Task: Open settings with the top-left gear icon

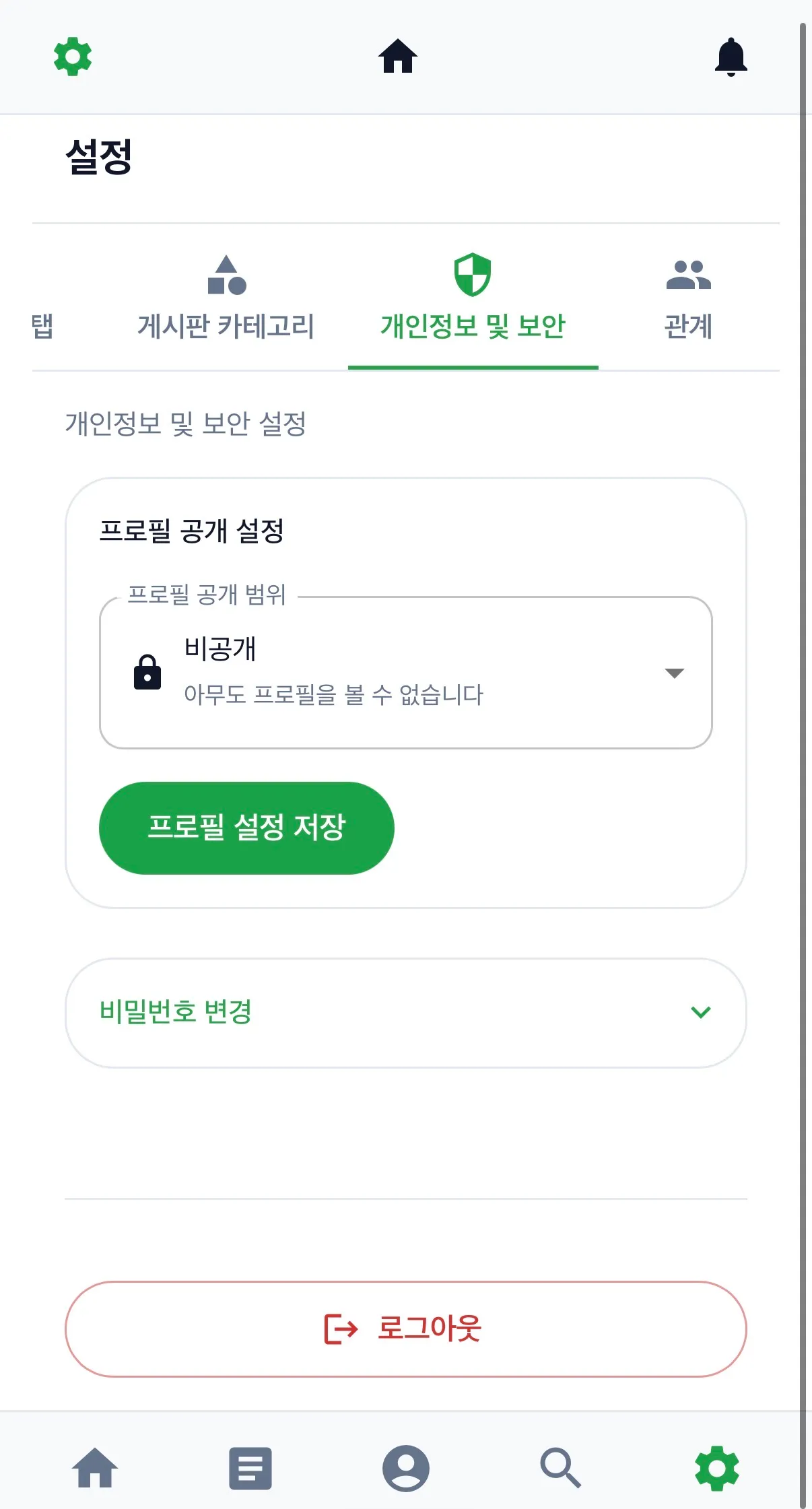Action: coord(72,56)
